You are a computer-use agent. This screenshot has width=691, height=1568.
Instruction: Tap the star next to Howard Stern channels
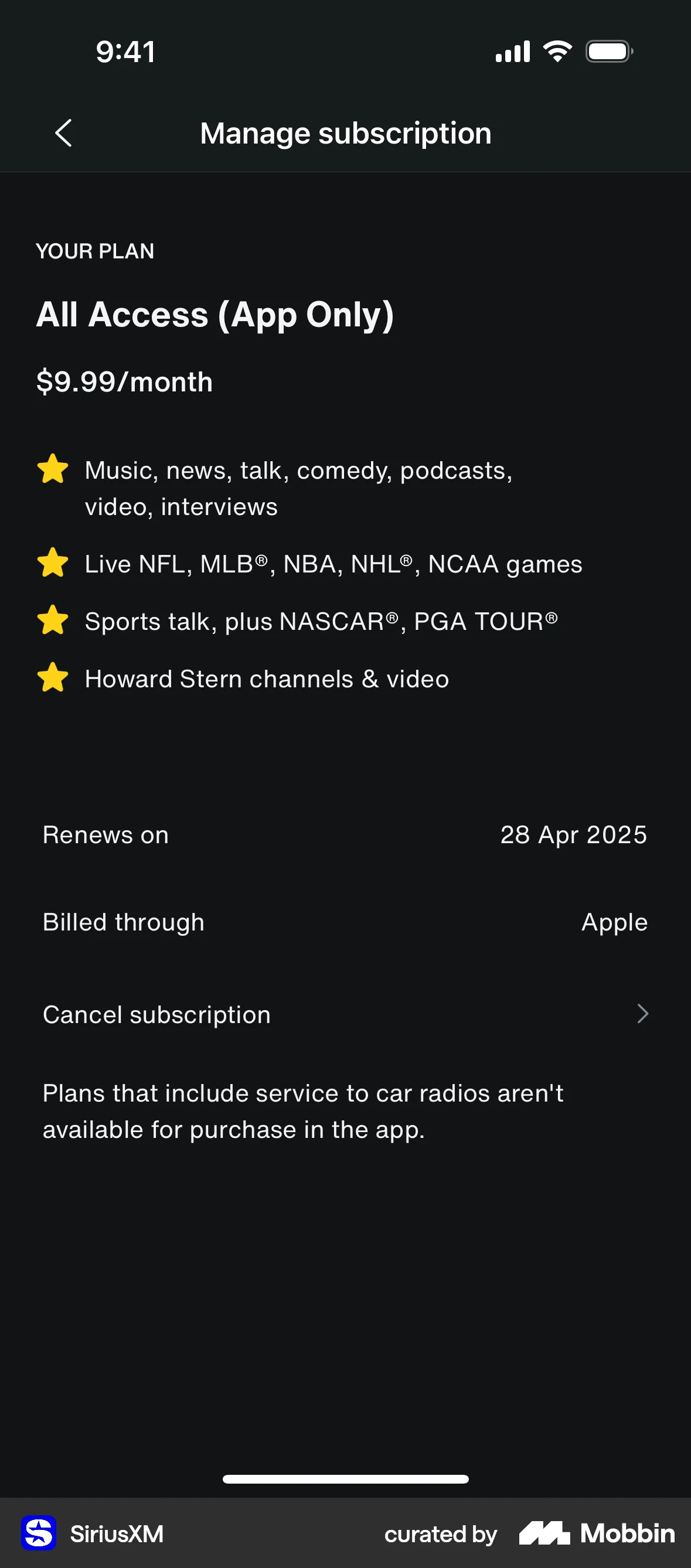(x=53, y=677)
